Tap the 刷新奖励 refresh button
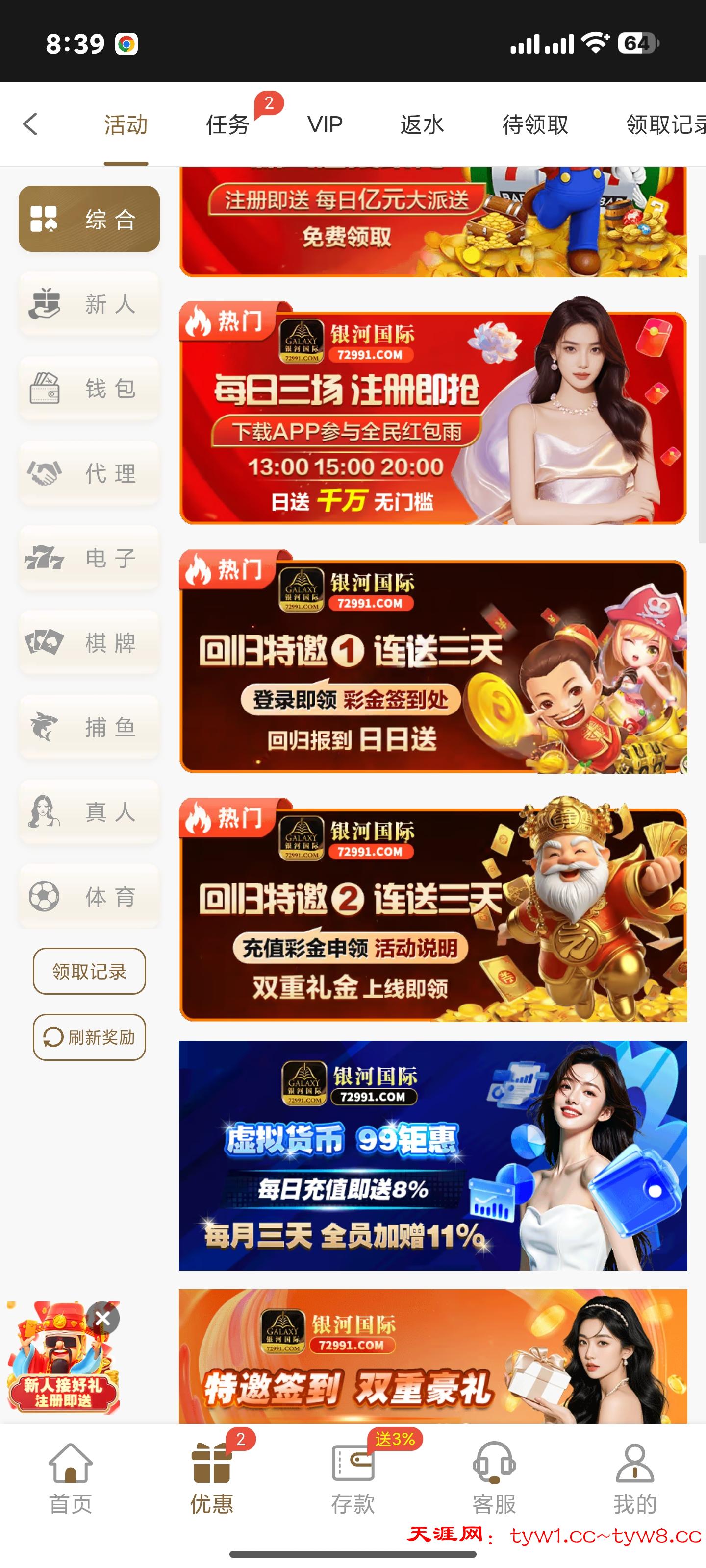706x1568 pixels. [x=89, y=1037]
